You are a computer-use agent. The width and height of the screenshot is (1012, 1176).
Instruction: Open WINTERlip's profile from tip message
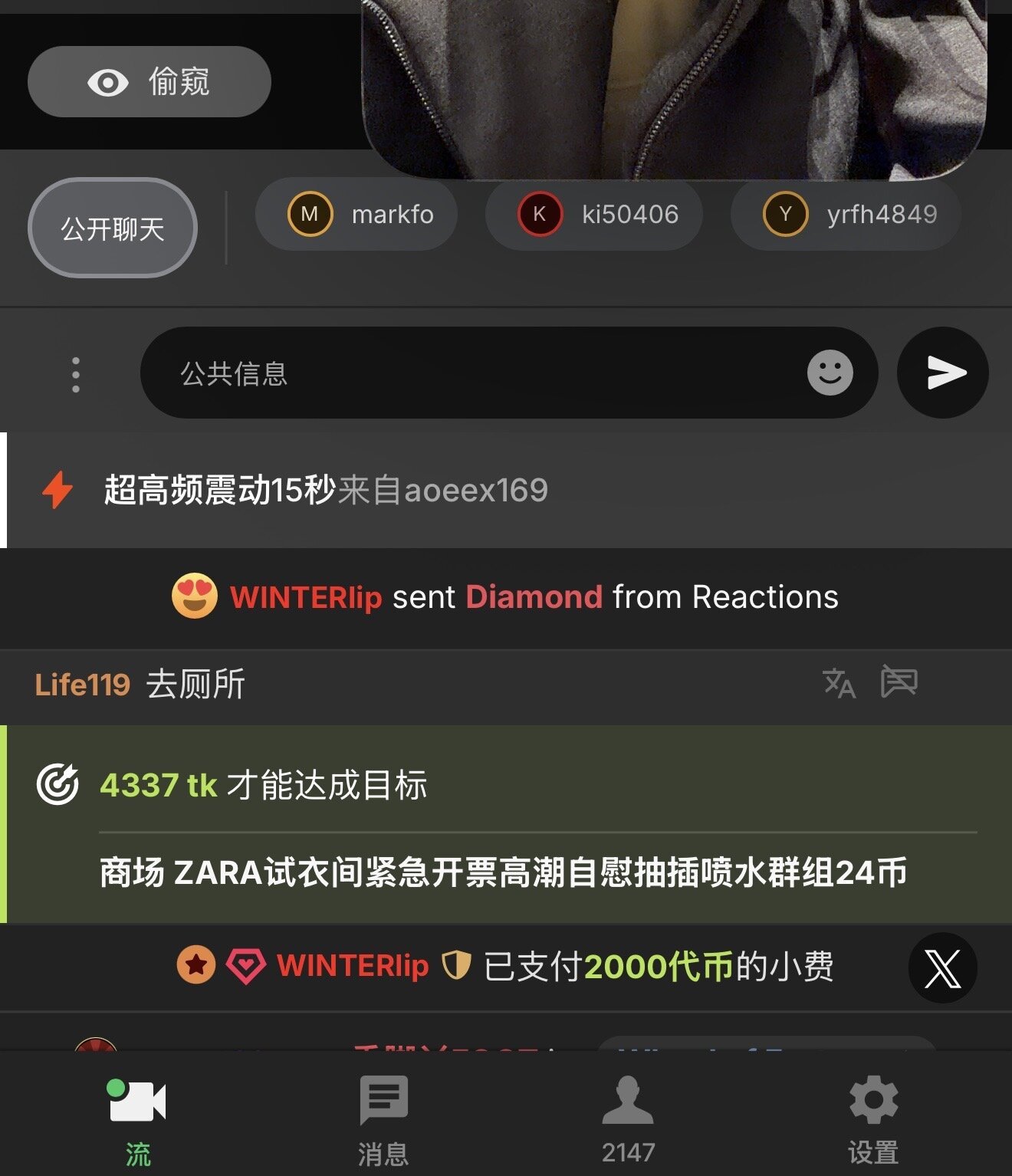352,966
